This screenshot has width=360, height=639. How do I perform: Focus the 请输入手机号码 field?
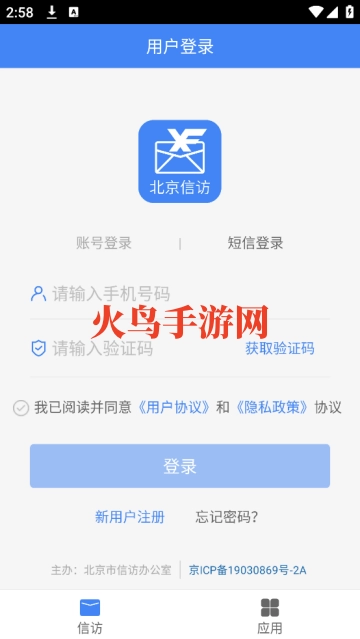click(x=180, y=294)
